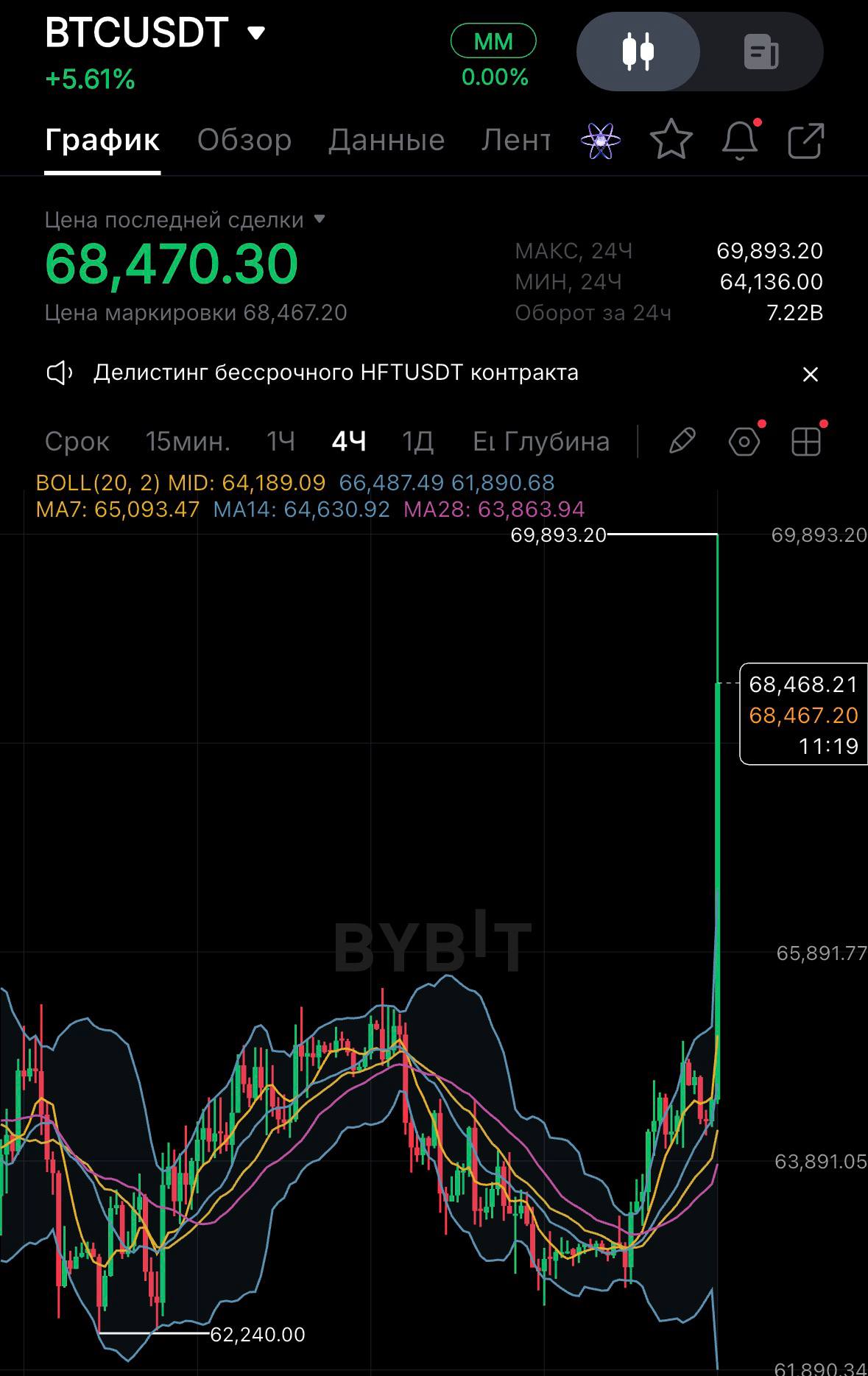This screenshot has height=1376, width=868.
Task: Switch to the Глубина depth chart
Action: 557,442
